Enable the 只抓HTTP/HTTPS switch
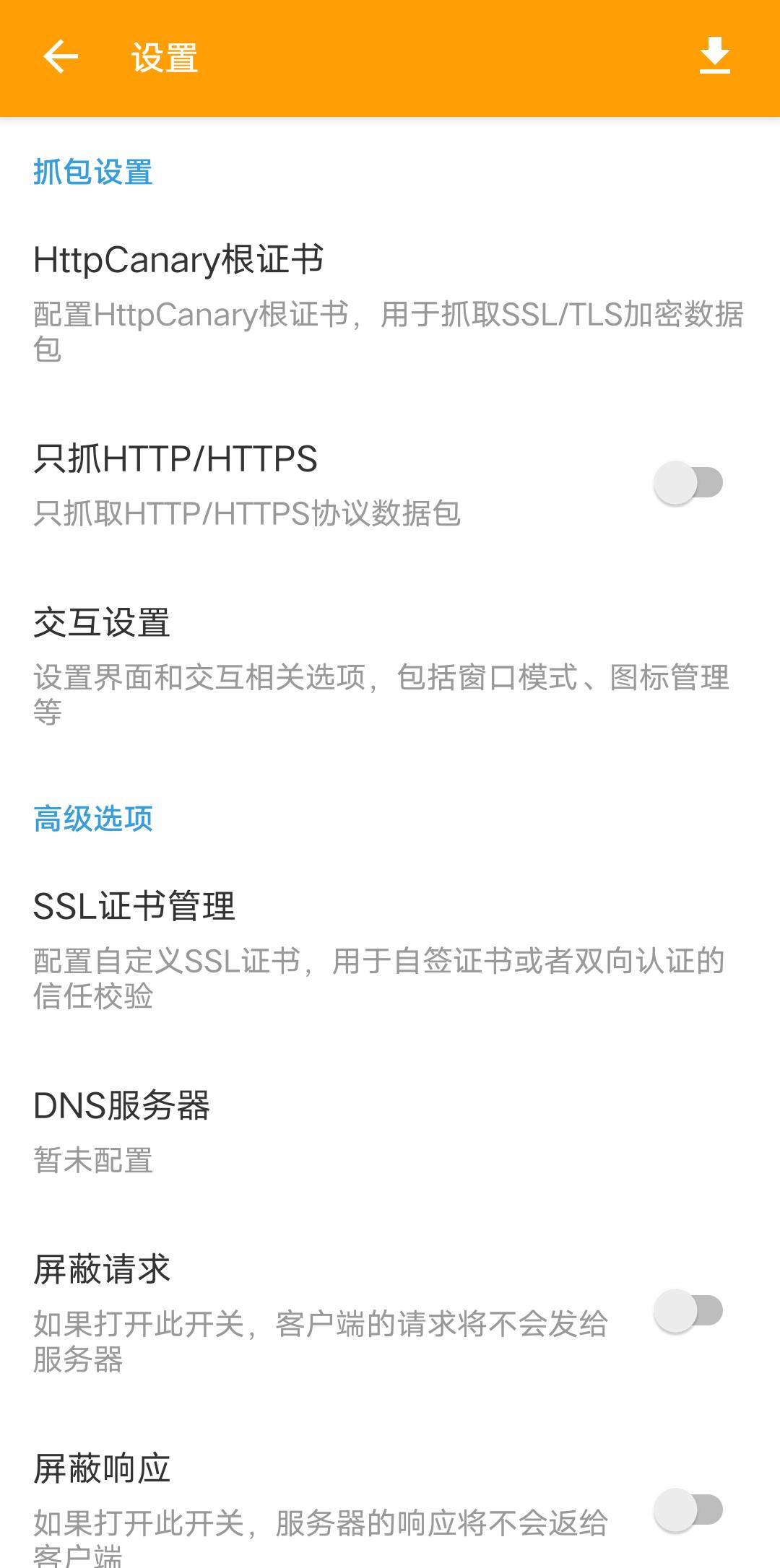This screenshot has height=1568, width=780. tap(688, 482)
